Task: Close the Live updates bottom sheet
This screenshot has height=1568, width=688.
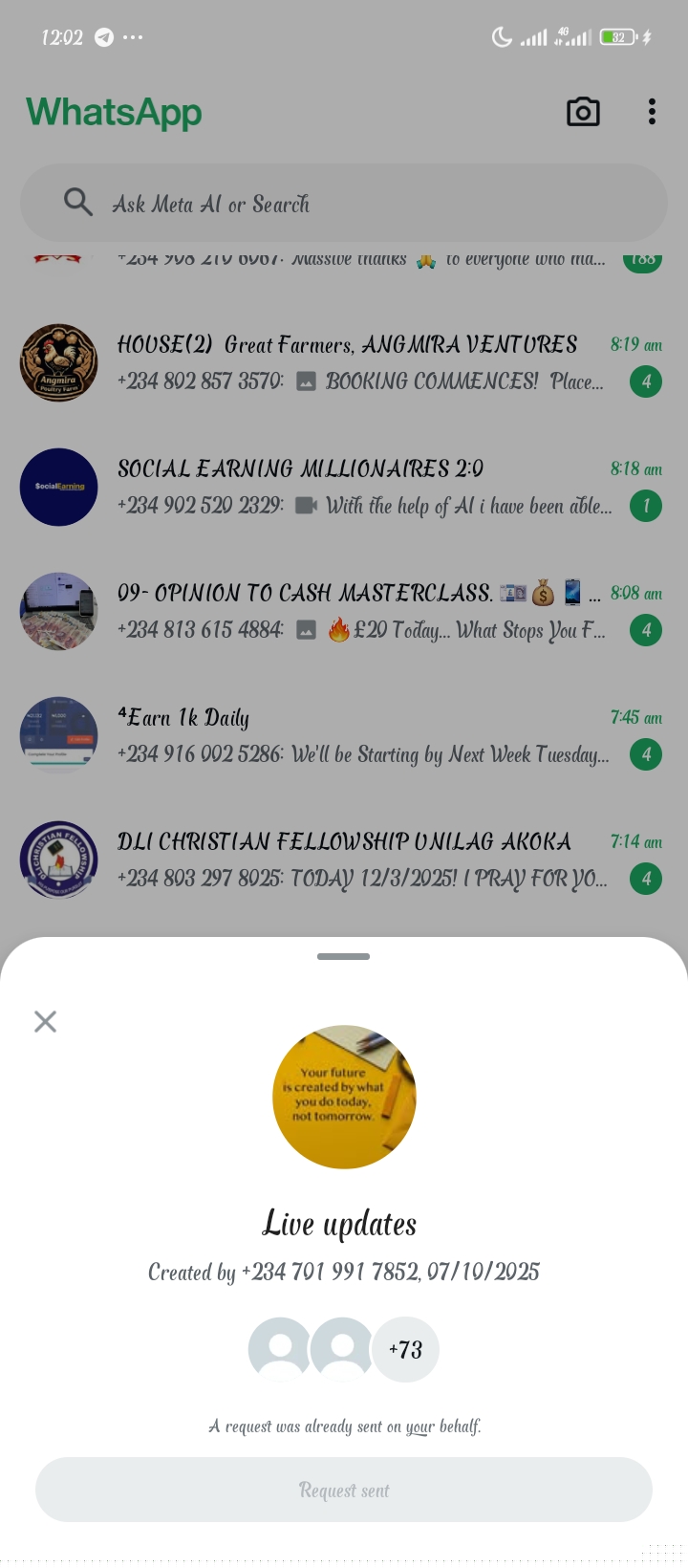Action: [45, 1021]
